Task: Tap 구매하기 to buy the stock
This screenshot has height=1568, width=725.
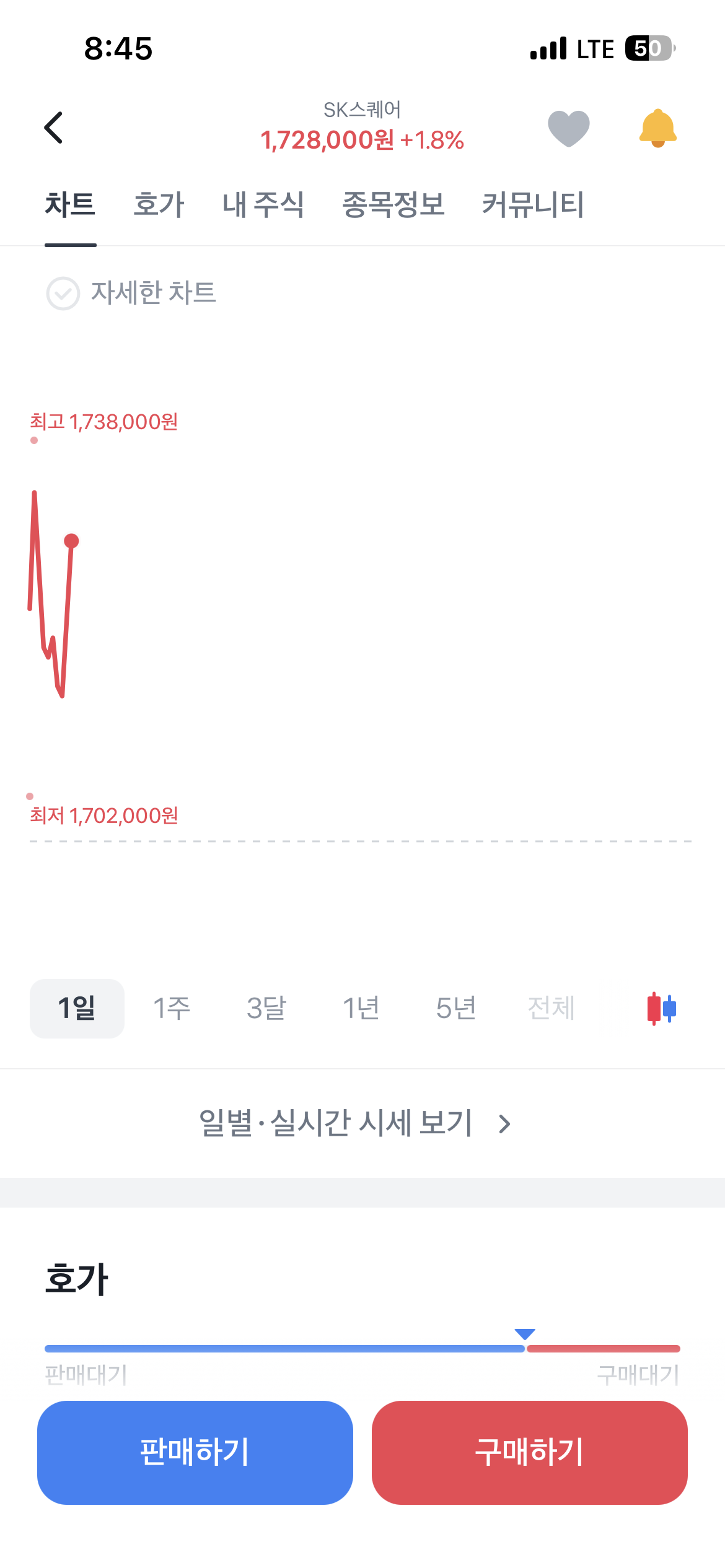Action: click(530, 1452)
